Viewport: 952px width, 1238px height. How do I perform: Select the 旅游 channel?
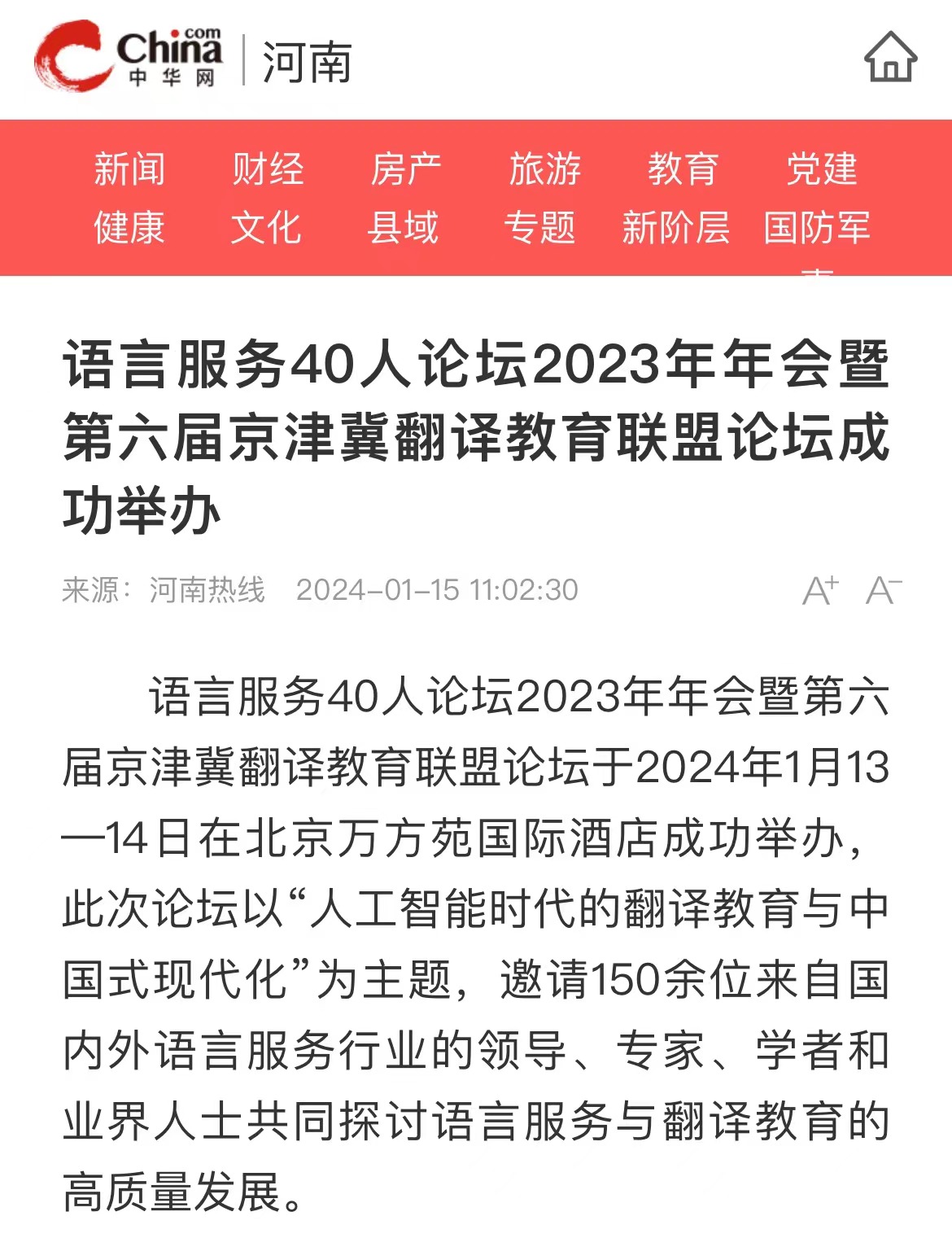click(x=544, y=169)
